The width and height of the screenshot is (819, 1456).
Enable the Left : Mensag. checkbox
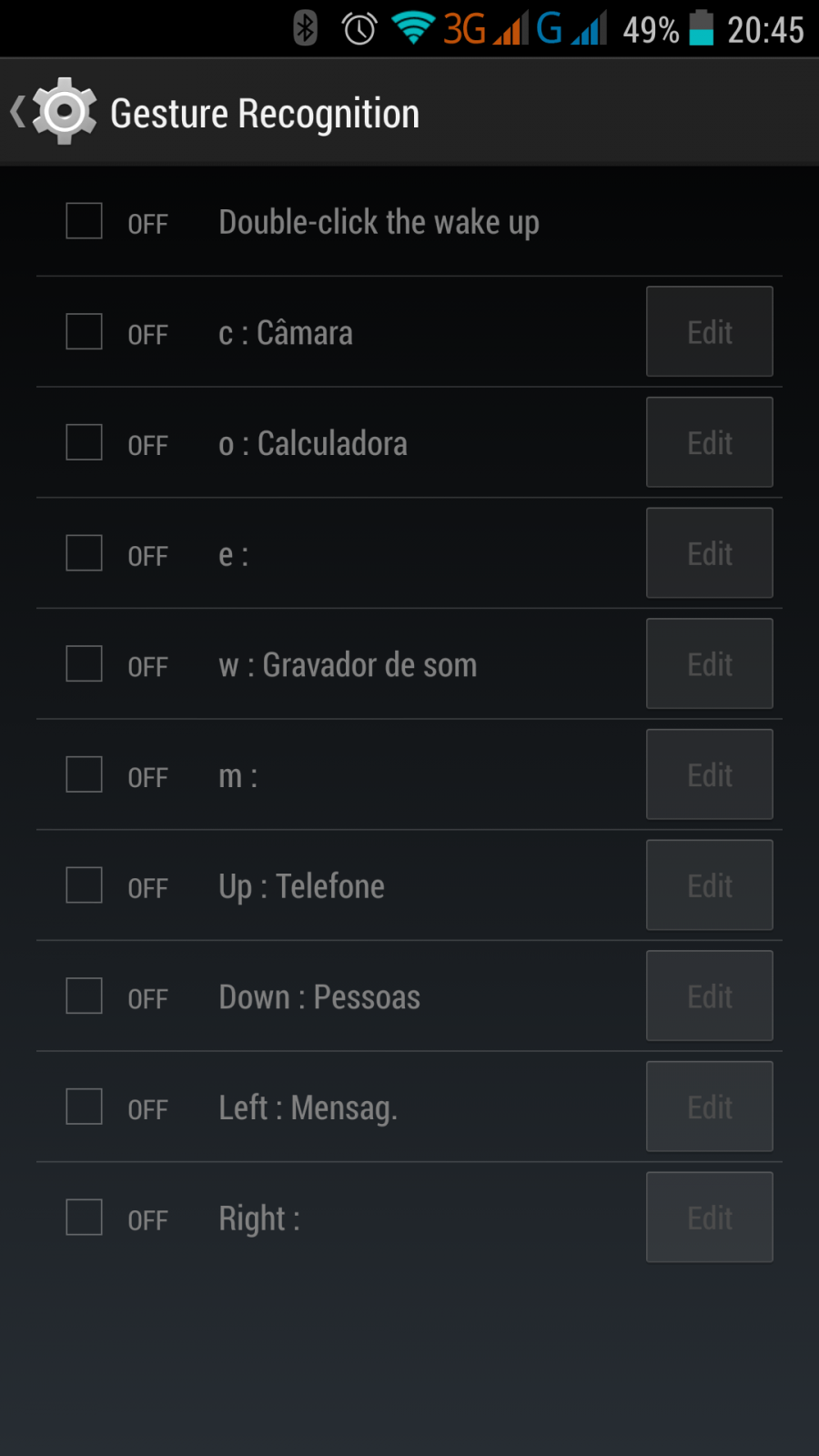(x=84, y=1107)
